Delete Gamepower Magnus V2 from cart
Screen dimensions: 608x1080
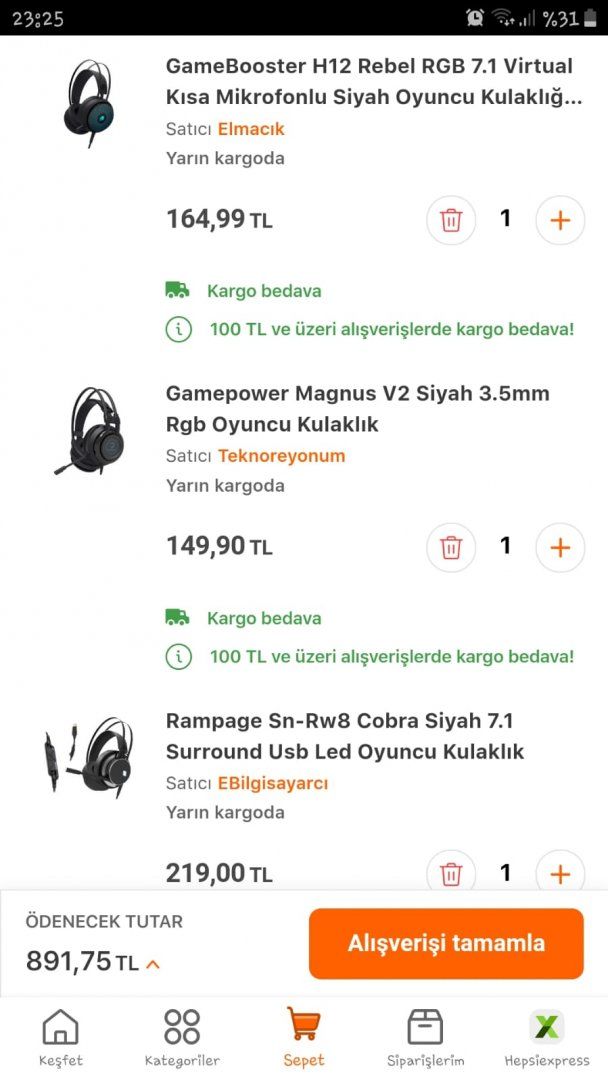coord(451,547)
